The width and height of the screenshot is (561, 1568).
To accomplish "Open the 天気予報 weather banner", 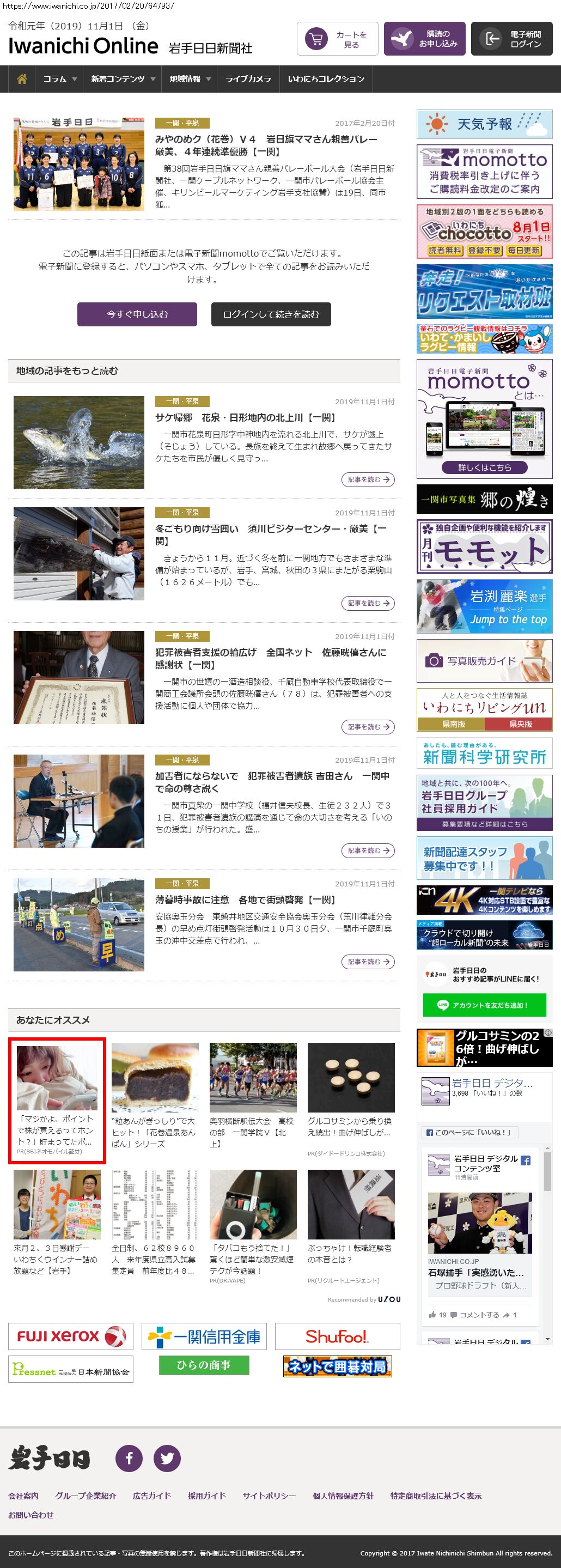I will 484,124.
